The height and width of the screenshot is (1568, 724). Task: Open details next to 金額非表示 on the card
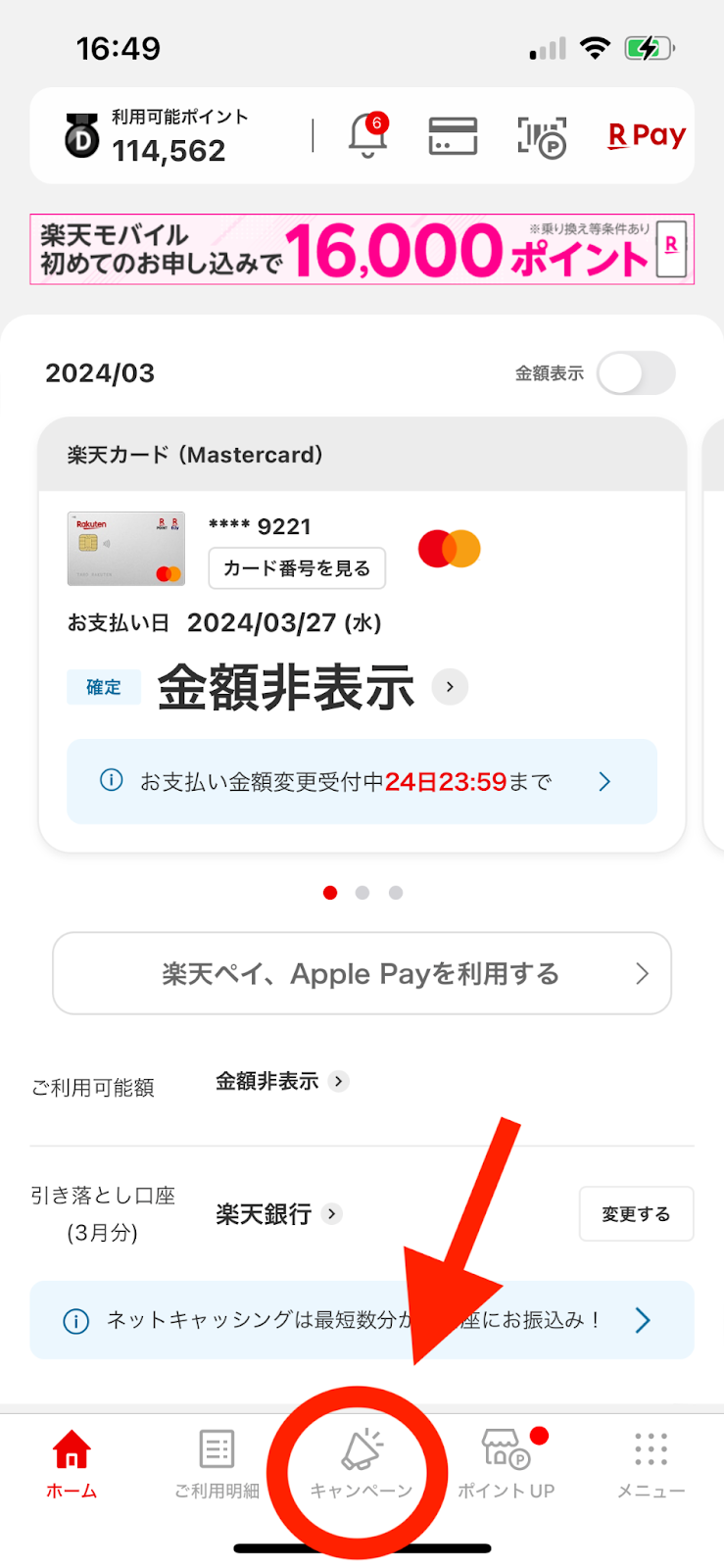pos(450,687)
